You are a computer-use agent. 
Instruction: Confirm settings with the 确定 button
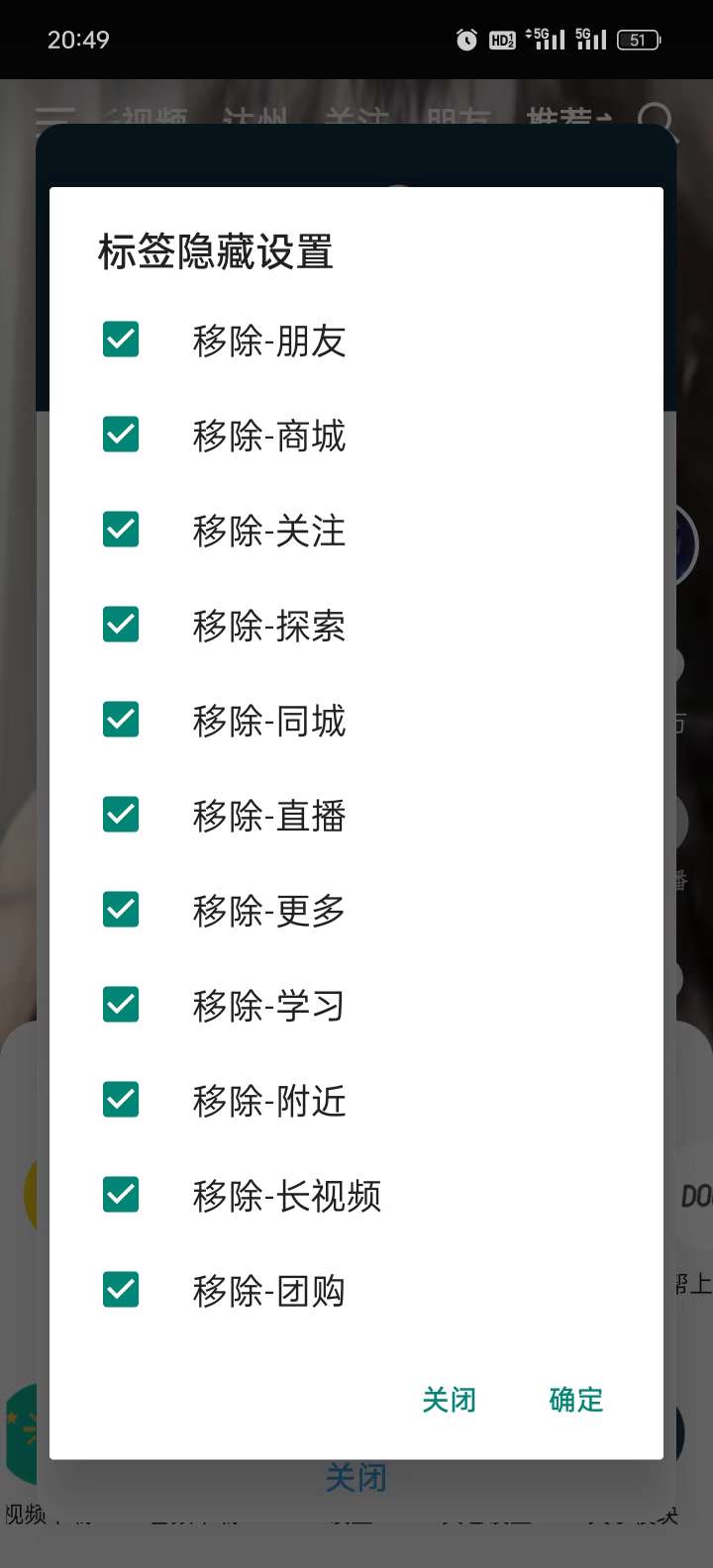[575, 1400]
